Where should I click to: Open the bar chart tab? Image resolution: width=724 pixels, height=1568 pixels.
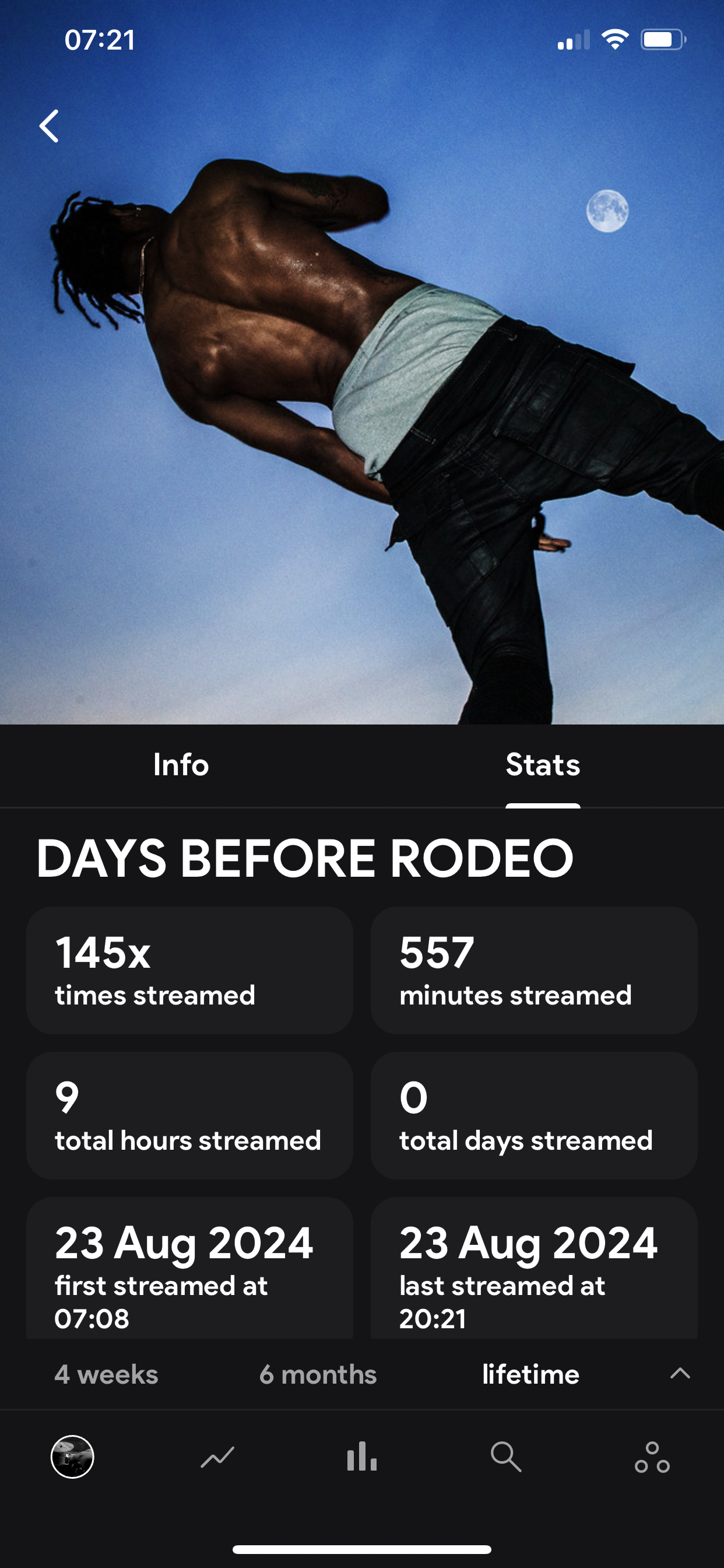(x=362, y=1457)
